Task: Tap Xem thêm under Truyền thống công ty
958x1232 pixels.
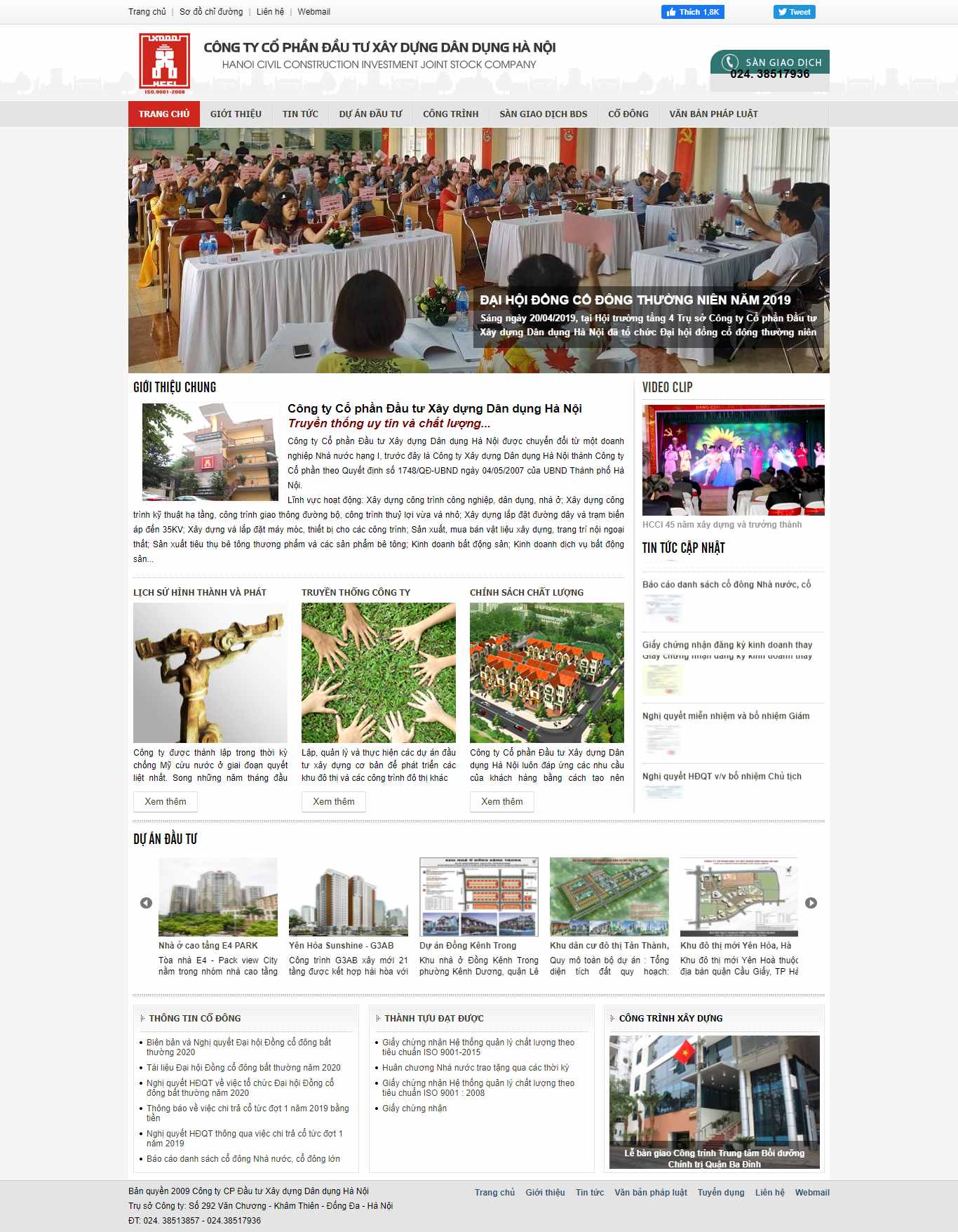Action: point(334,801)
